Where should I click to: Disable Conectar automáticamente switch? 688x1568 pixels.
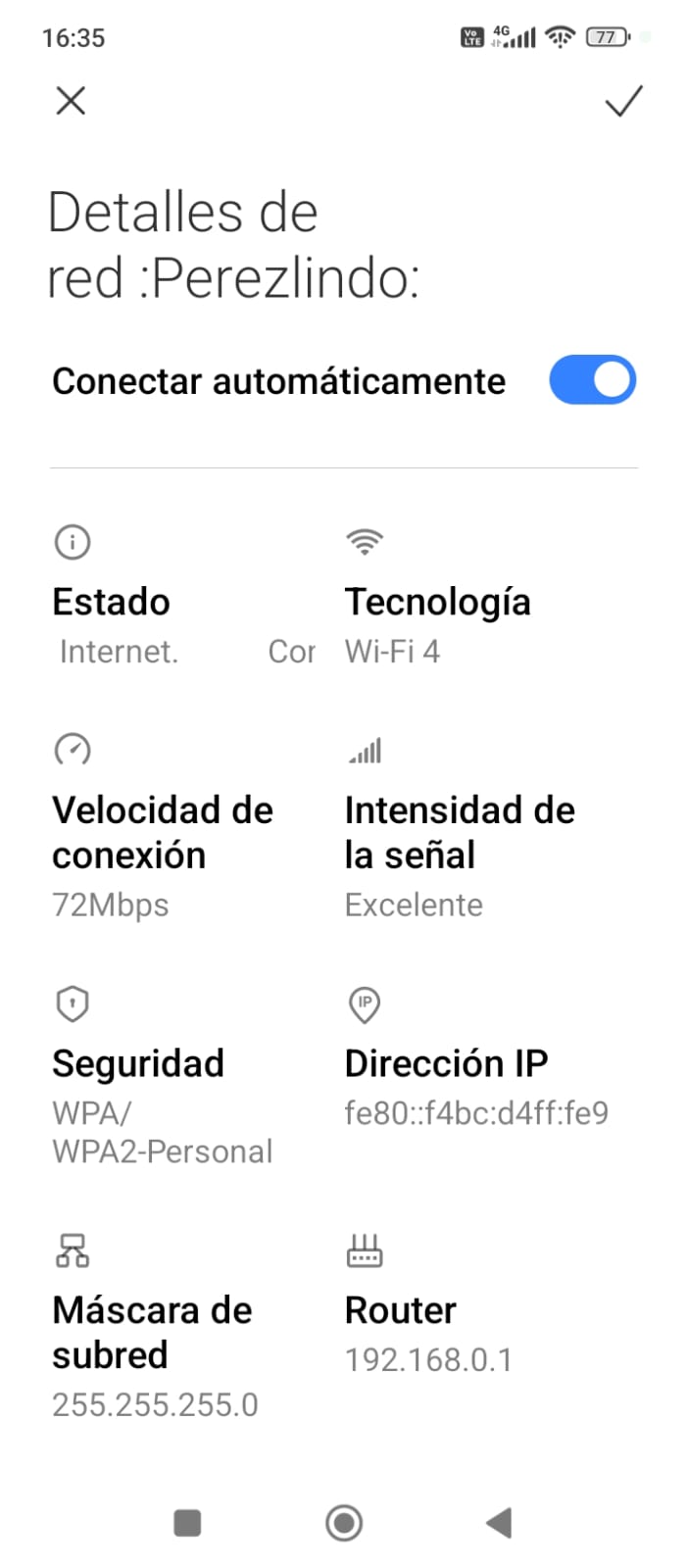(592, 380)
